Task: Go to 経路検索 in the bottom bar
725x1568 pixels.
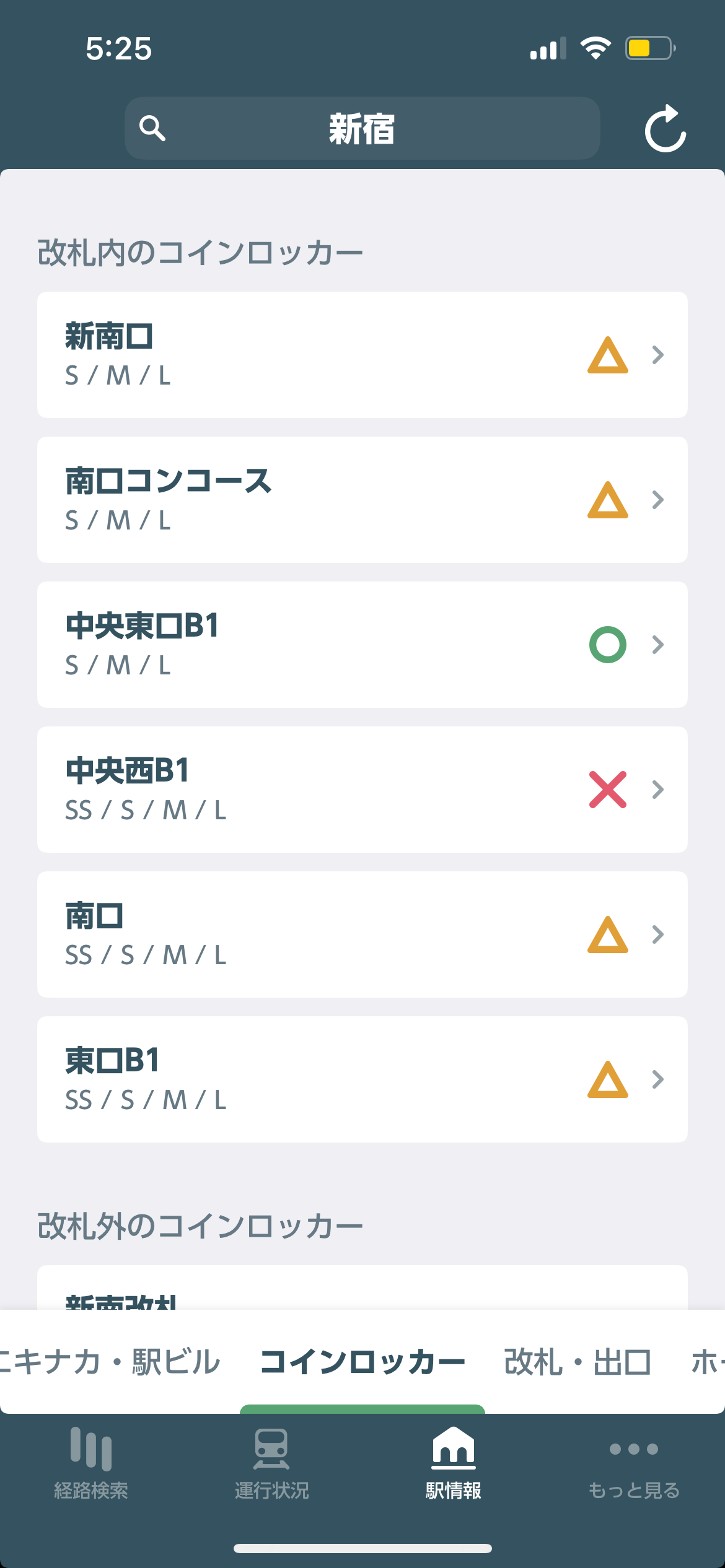Action: 91,1464
